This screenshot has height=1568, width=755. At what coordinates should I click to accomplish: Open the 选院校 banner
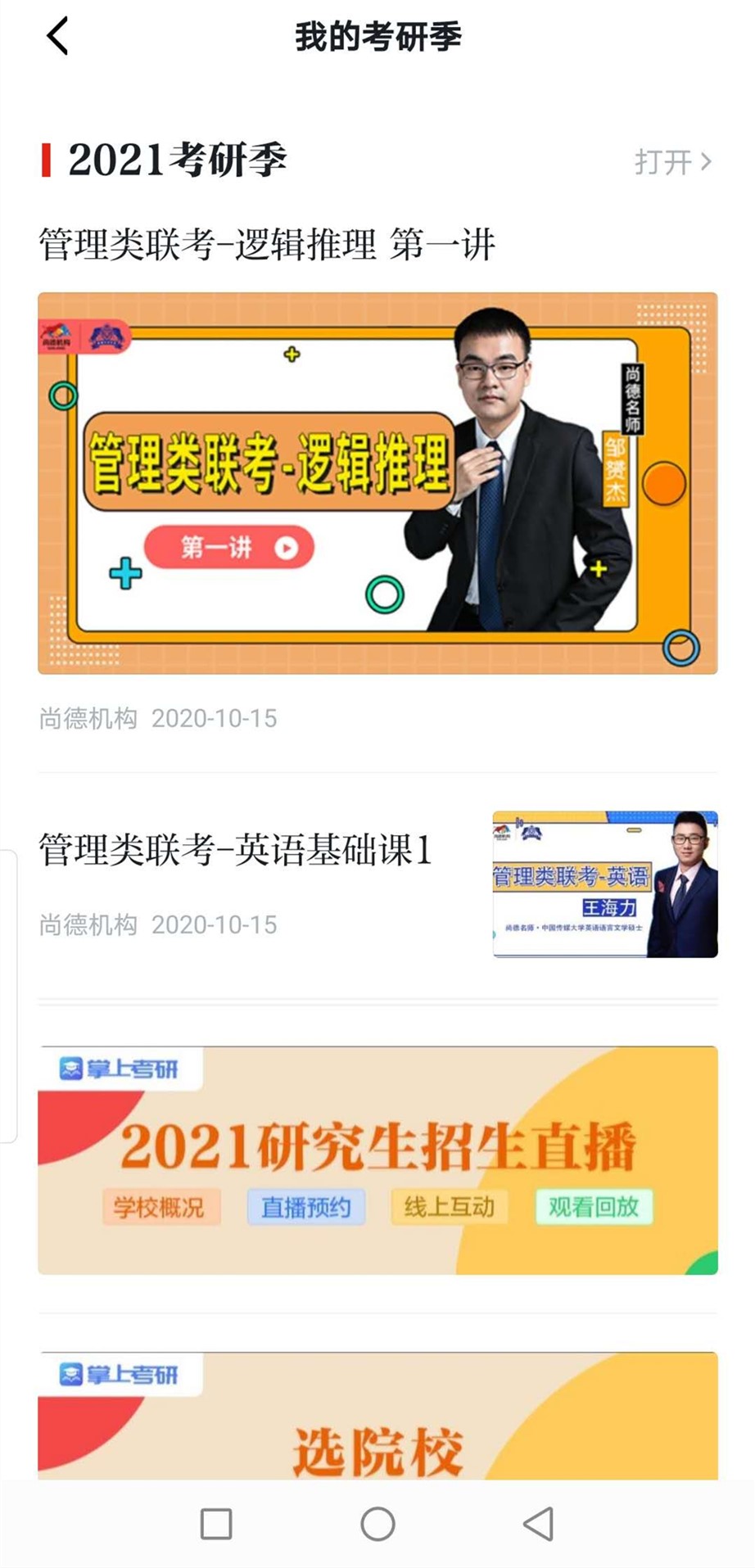(377, 1417)
